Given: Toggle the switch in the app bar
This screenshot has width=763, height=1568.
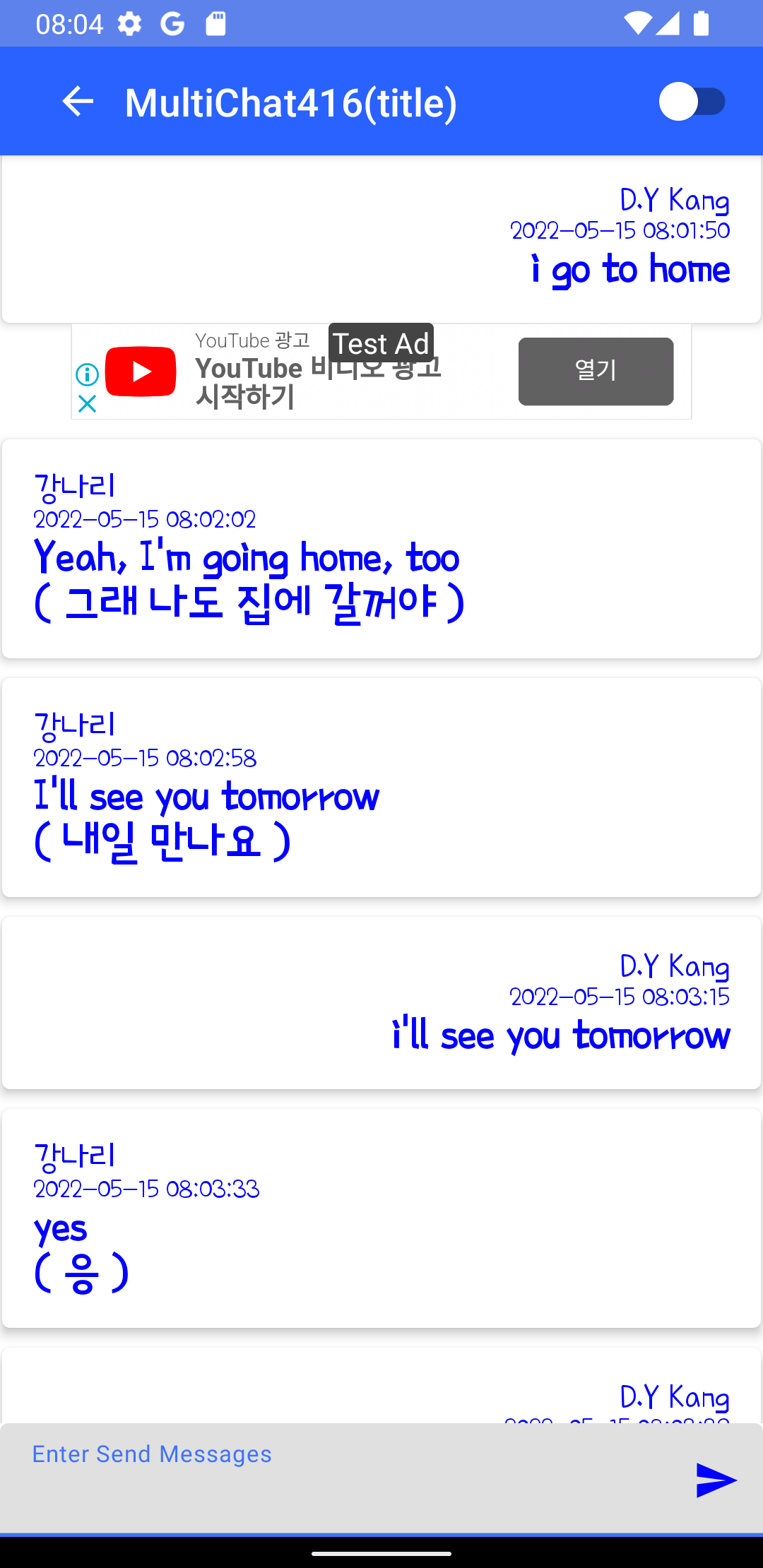Looking at the screenshot, I should (692, 102).
